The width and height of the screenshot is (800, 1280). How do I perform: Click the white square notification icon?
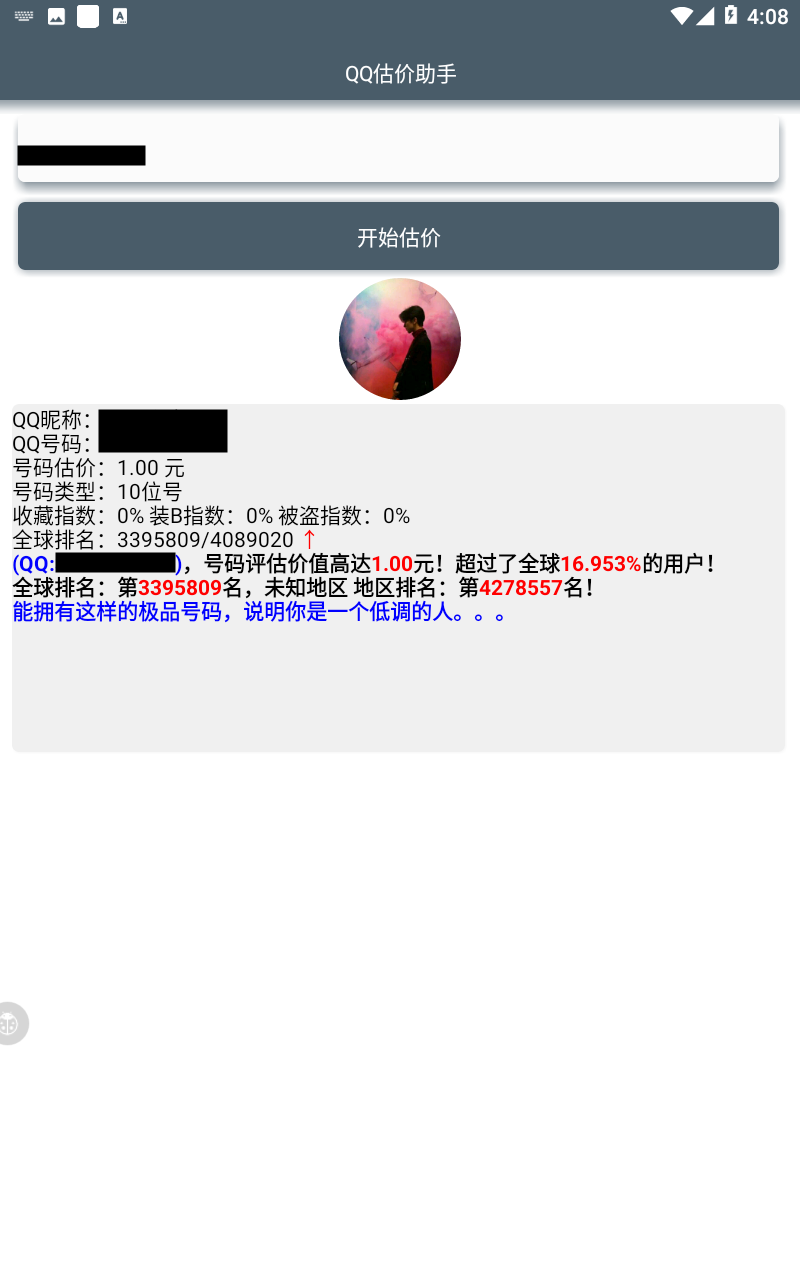coord(88,16)
